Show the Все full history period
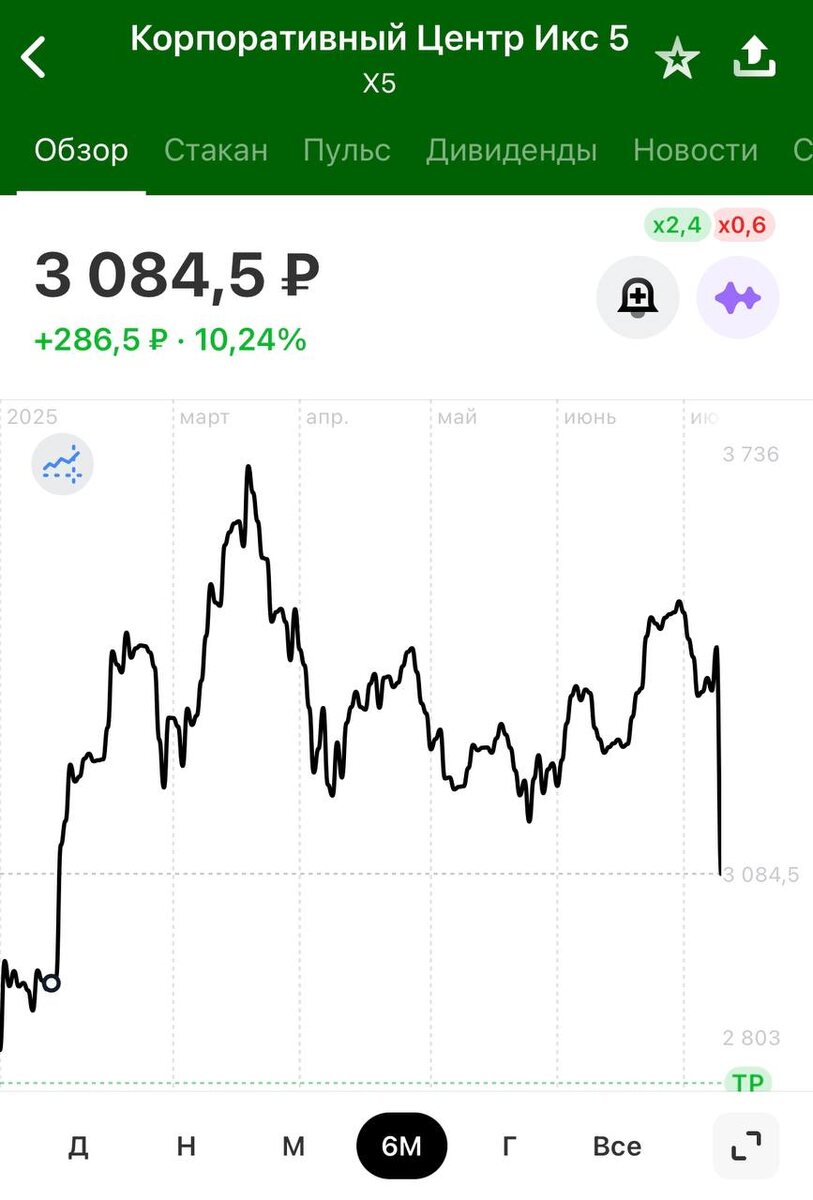This screenshot has height=1200, width=813. (617, 1146)
